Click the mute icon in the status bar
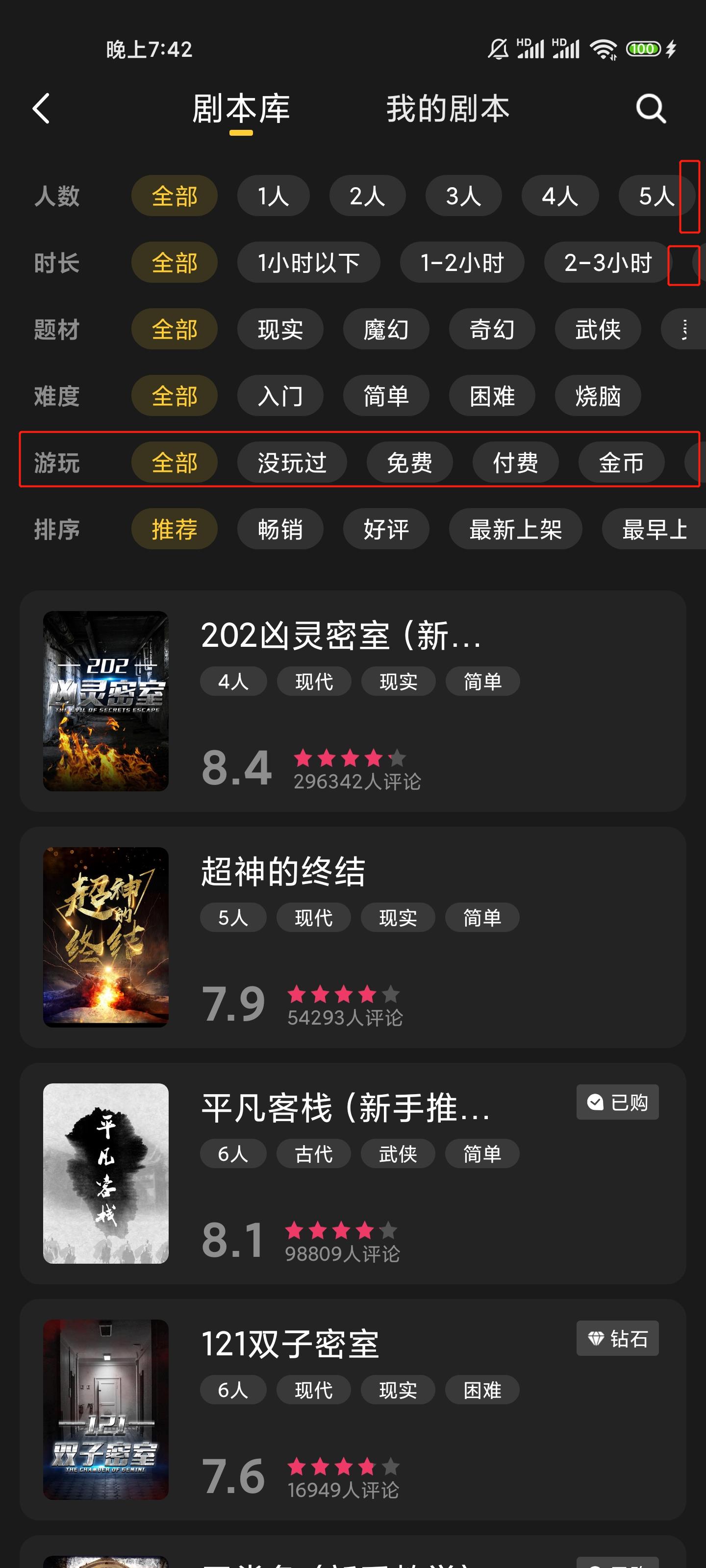Image resolution: width=706 pixels, height=1568 pixels. (497, 49)
